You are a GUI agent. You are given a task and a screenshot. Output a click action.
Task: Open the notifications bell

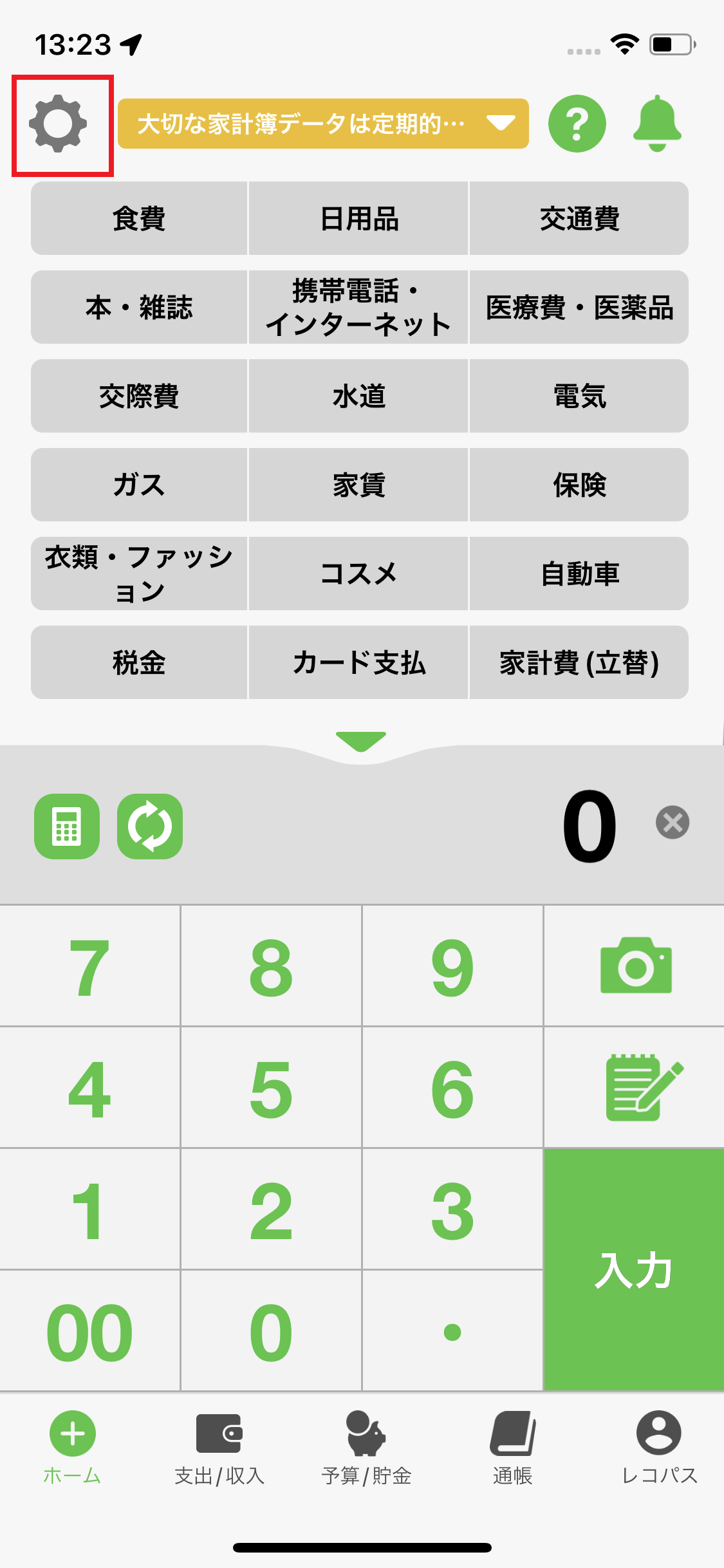(x=656, y=124)
